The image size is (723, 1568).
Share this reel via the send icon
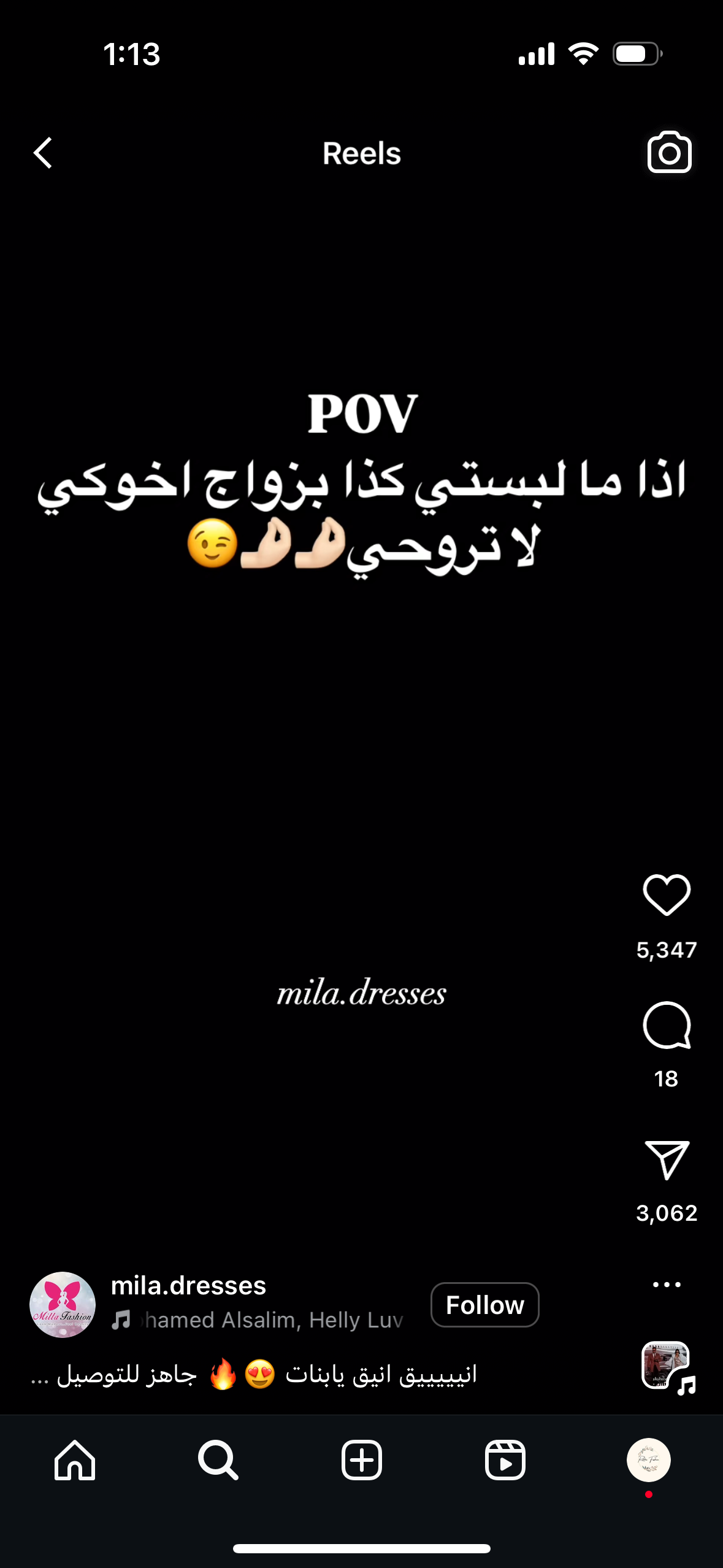667,1160
